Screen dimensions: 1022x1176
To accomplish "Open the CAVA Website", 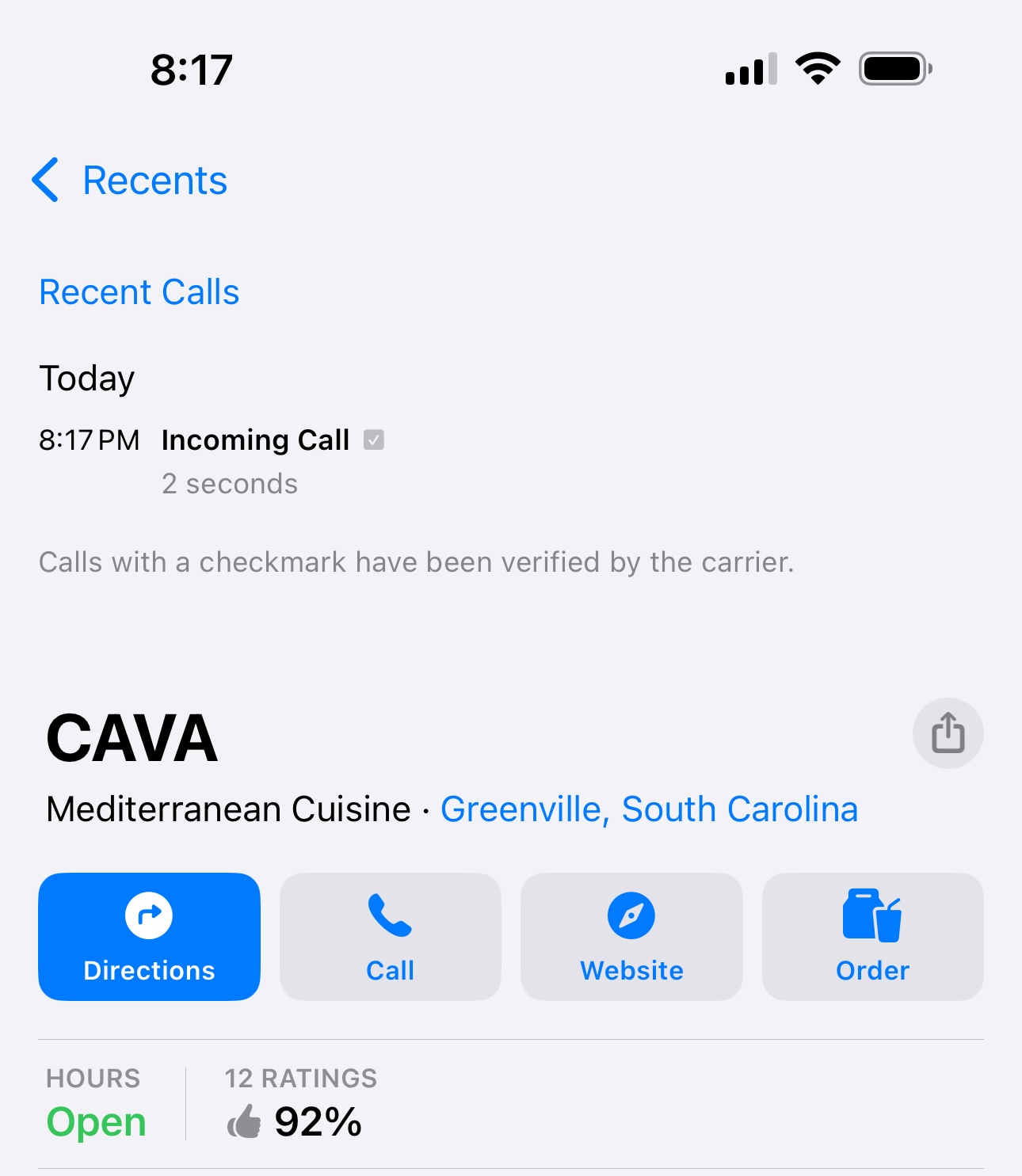I will (631, 937).
